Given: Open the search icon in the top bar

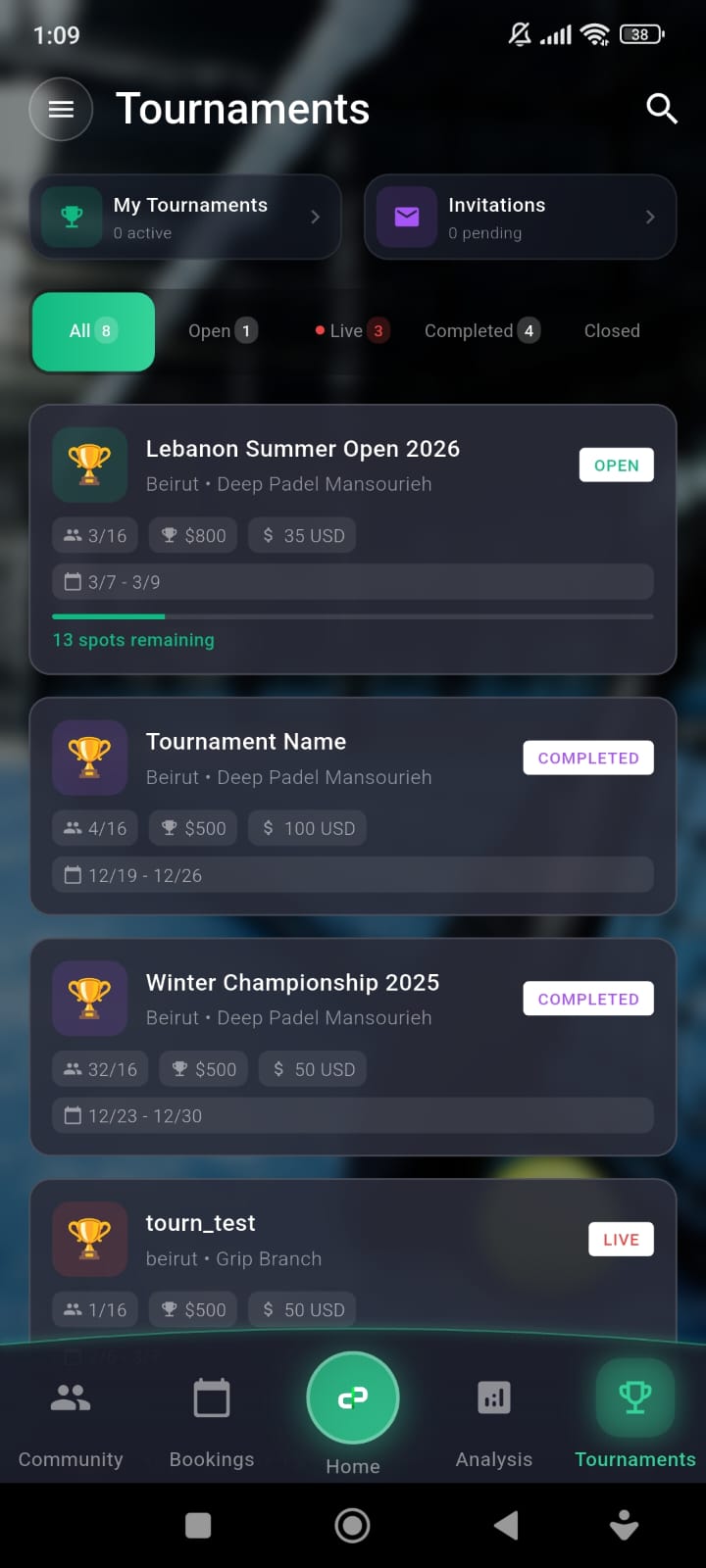Looking at the screenshot, I should 662,109.
